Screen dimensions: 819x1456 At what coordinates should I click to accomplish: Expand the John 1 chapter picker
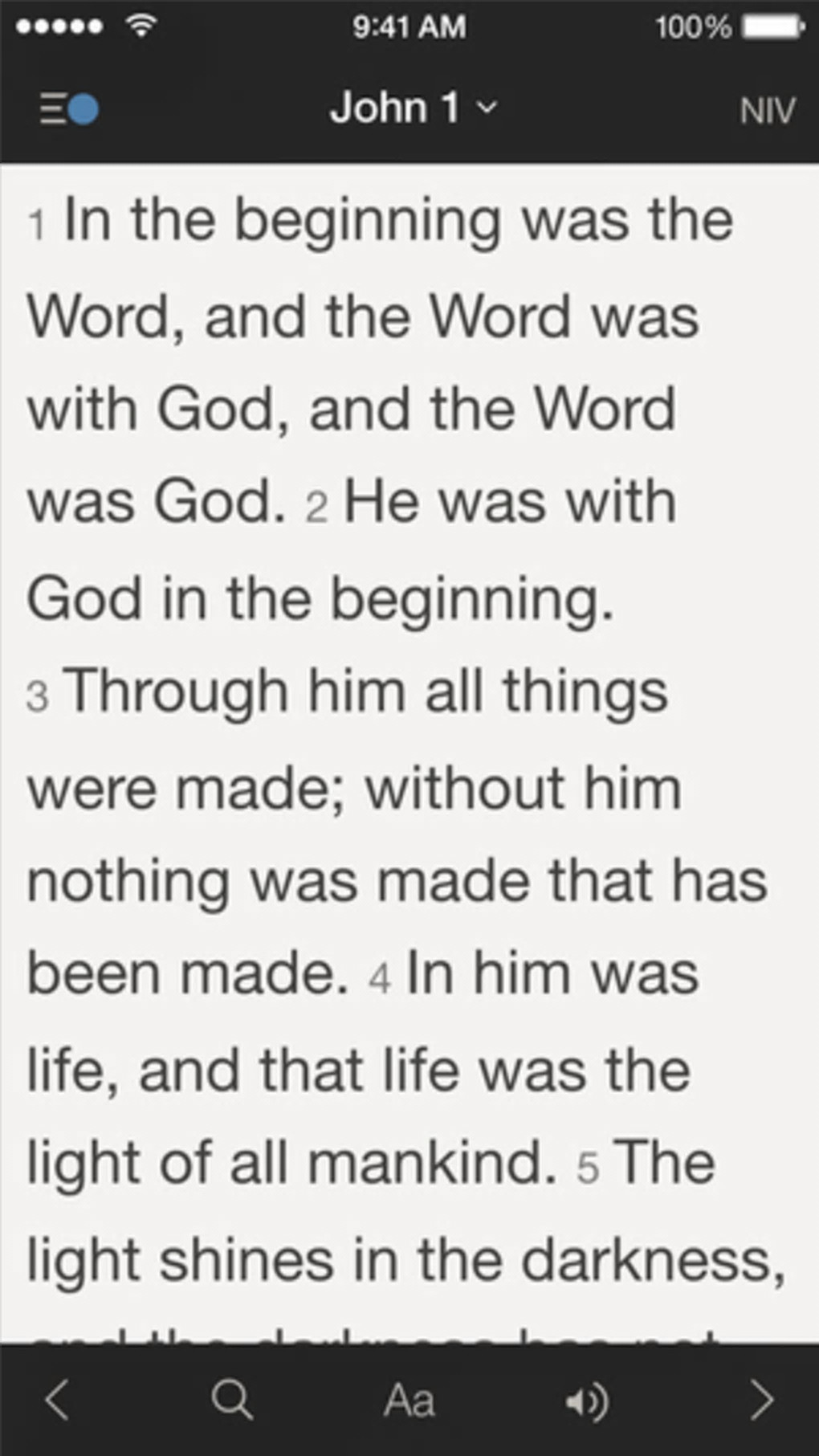413,108
